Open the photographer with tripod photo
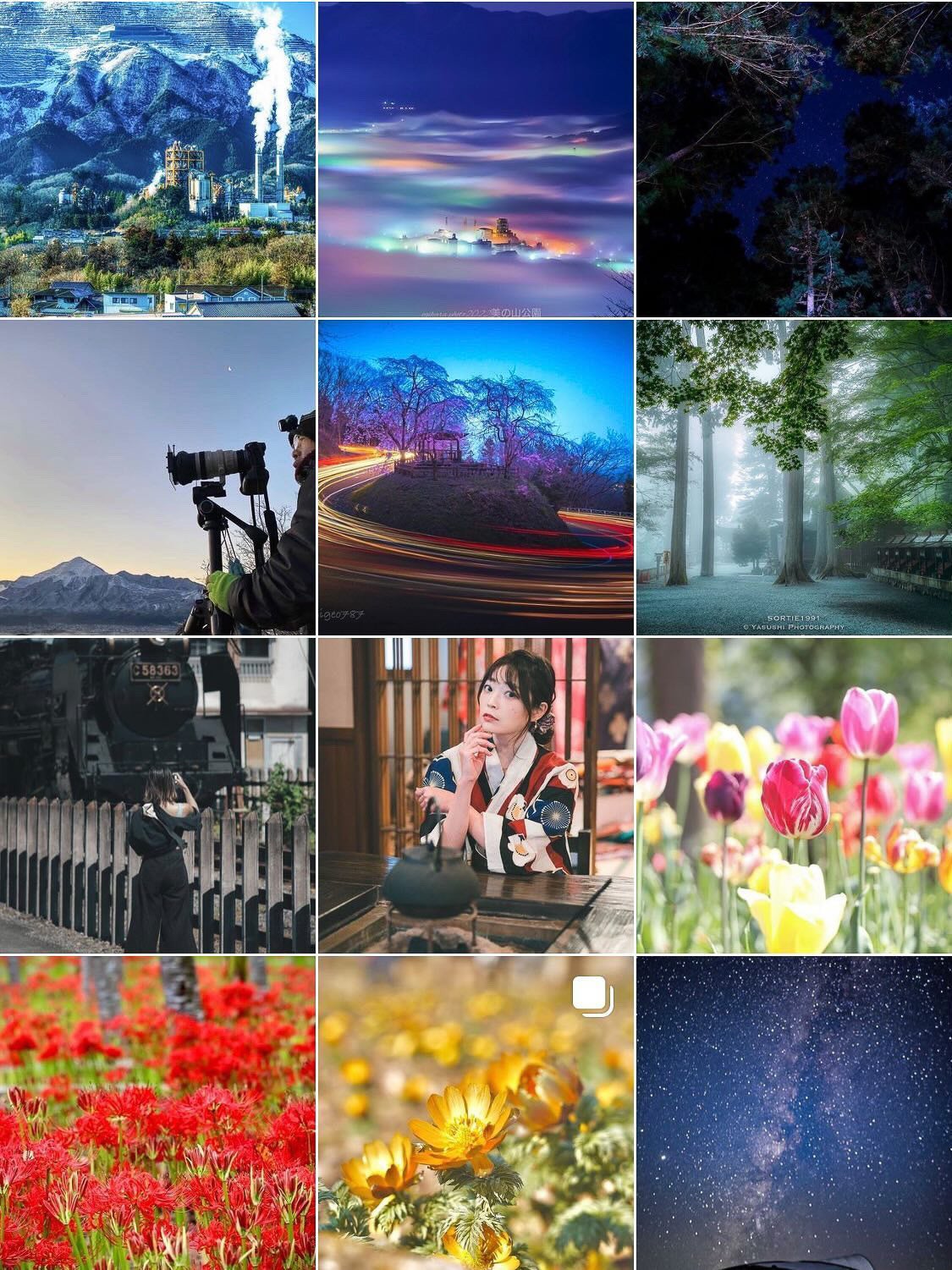This screenshot has height=1270, width=952. coord(157,477)
